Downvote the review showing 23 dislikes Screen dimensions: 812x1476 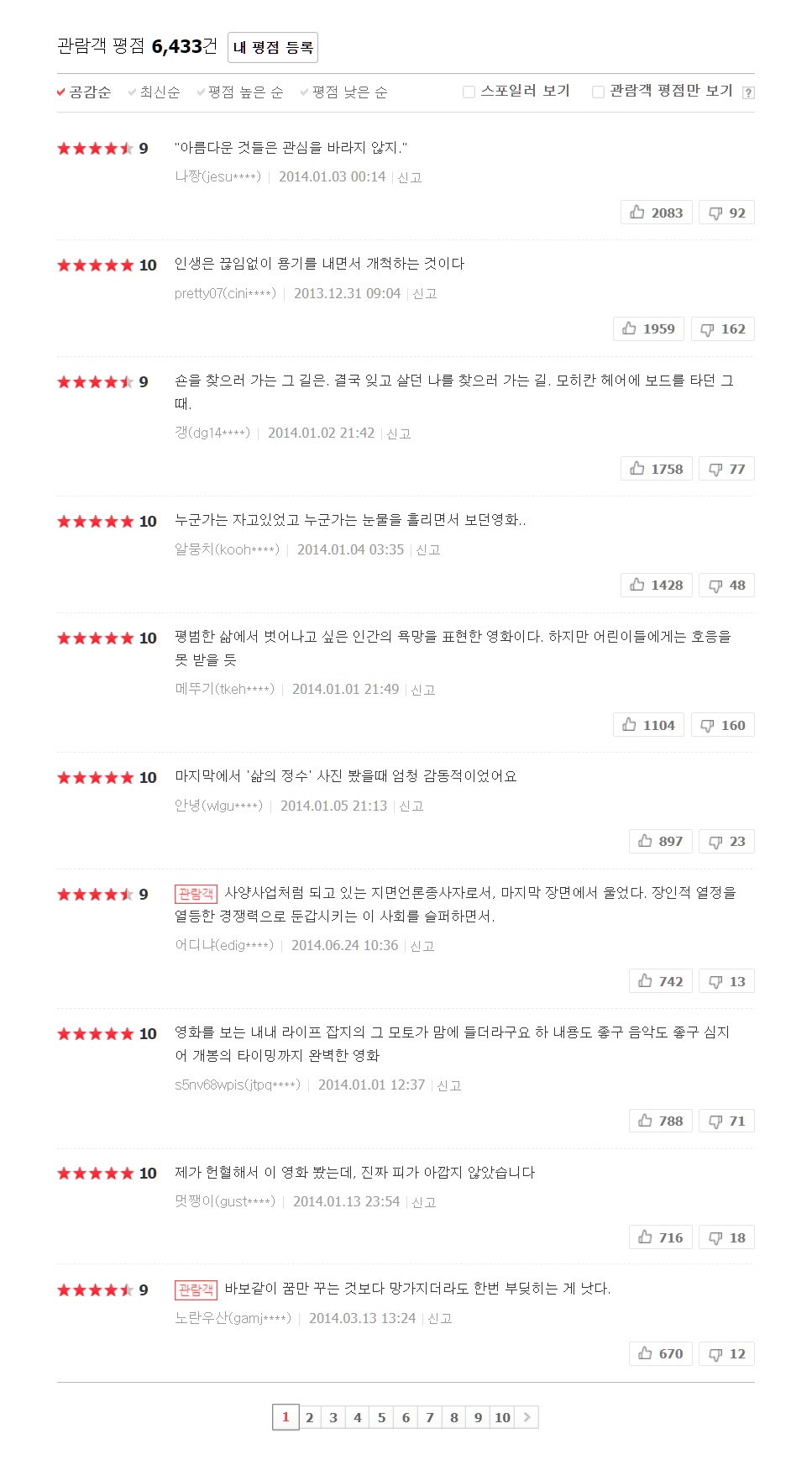point(727,842)
